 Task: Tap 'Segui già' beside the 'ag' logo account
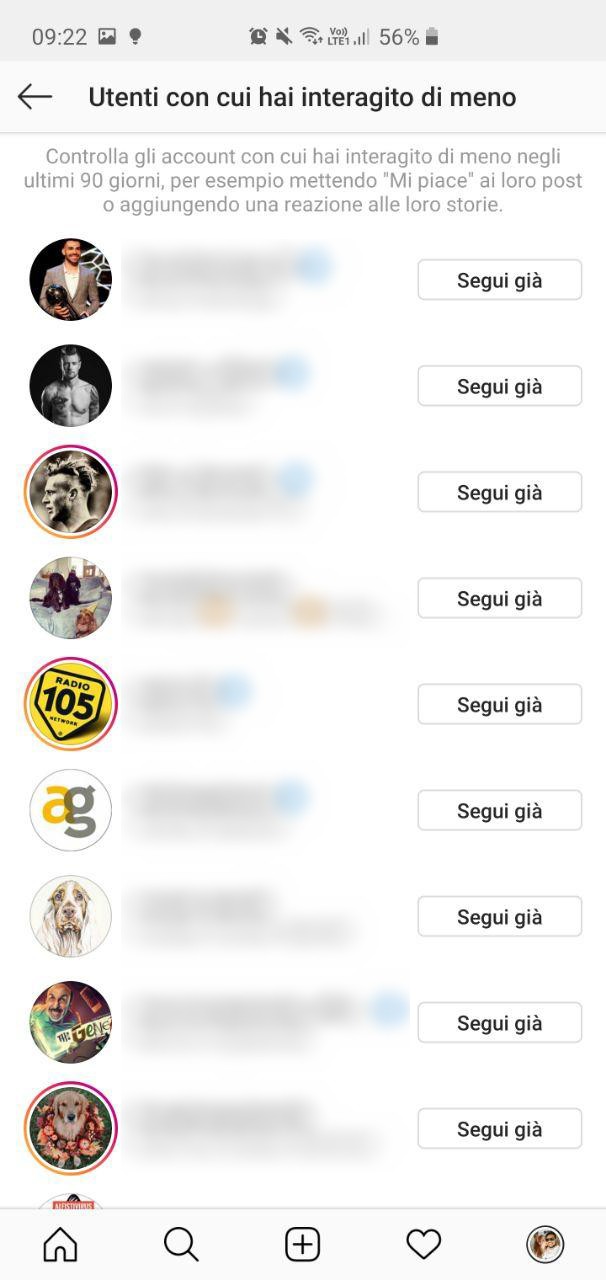pyautogui.click(x=499, y=810)
